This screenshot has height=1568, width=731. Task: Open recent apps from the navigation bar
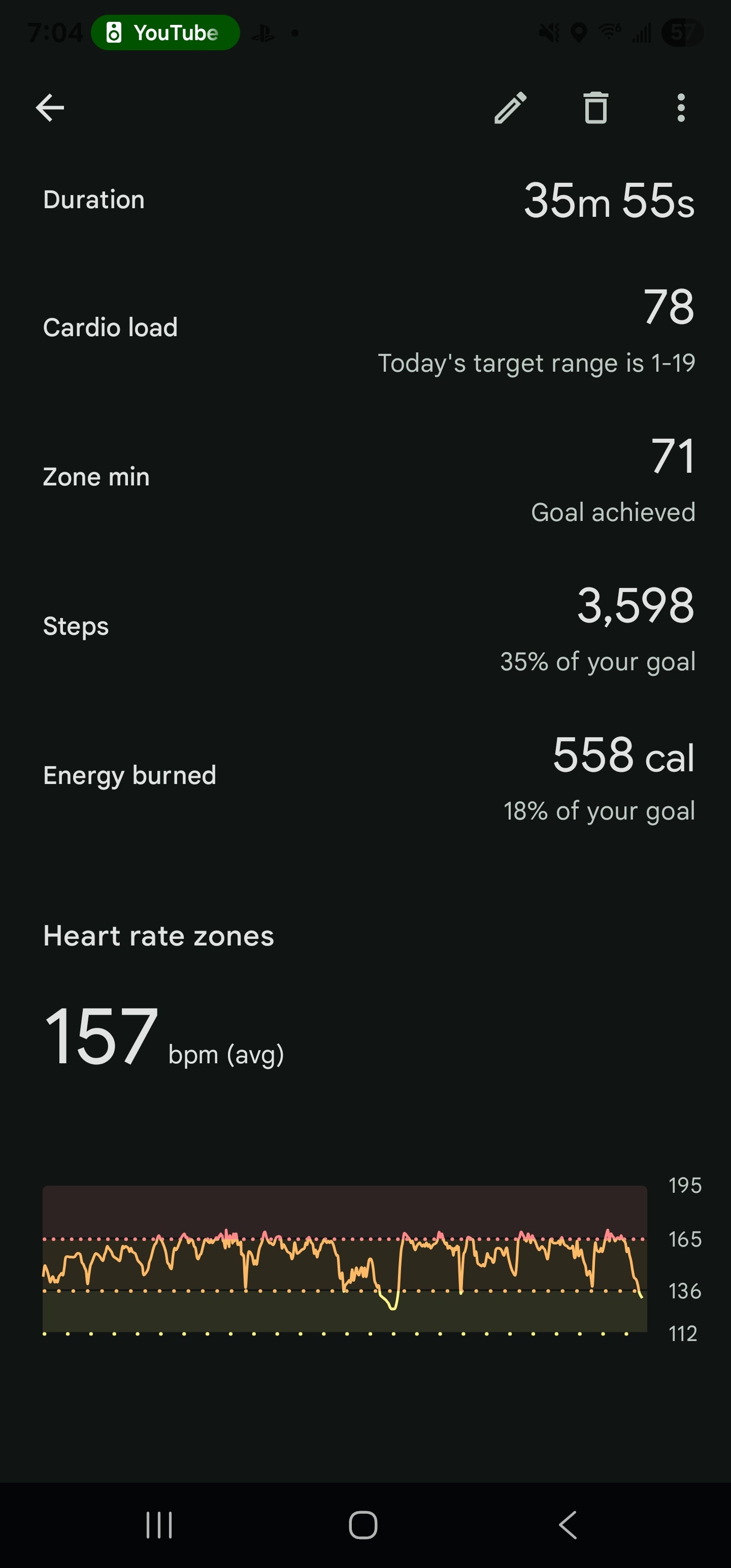(159, 1525)
